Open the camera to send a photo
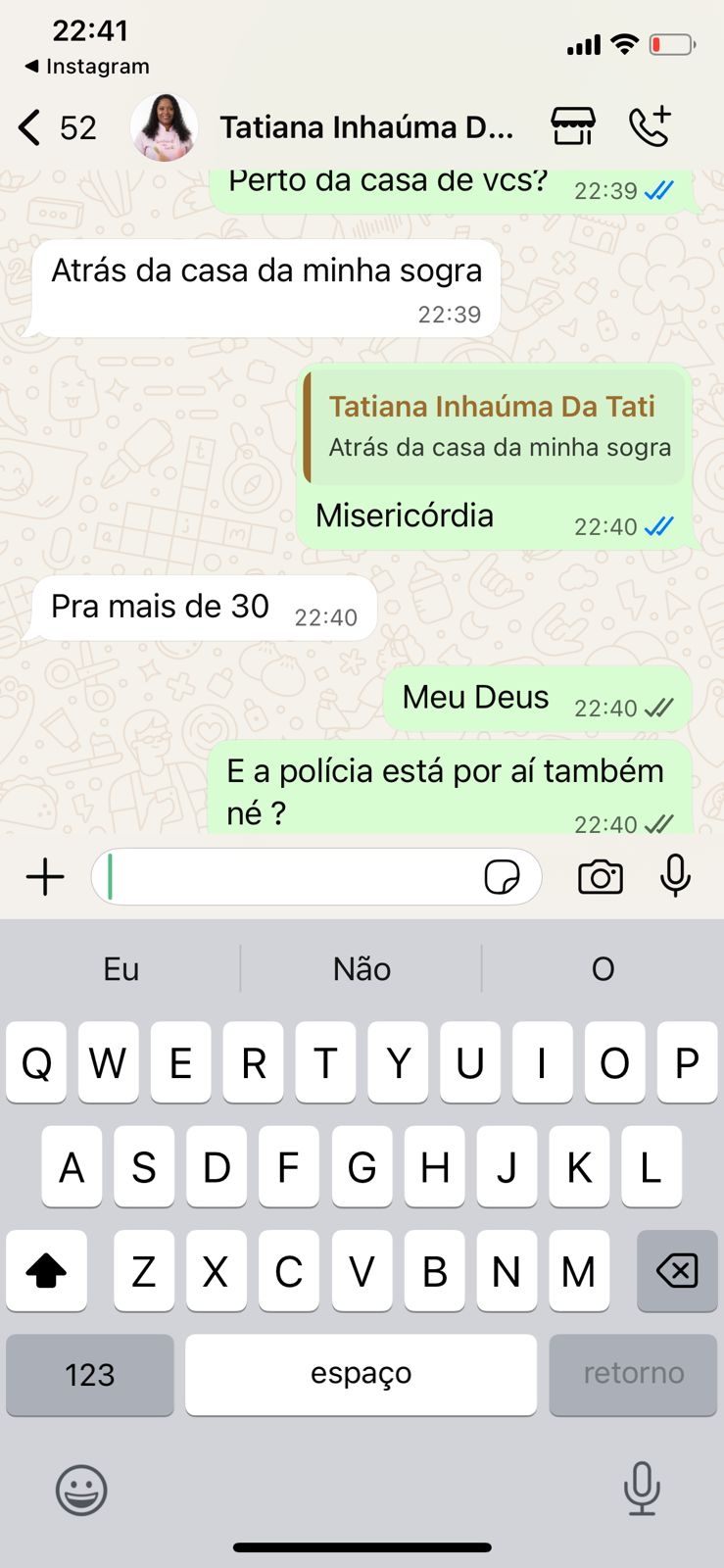 click(601, 877)
